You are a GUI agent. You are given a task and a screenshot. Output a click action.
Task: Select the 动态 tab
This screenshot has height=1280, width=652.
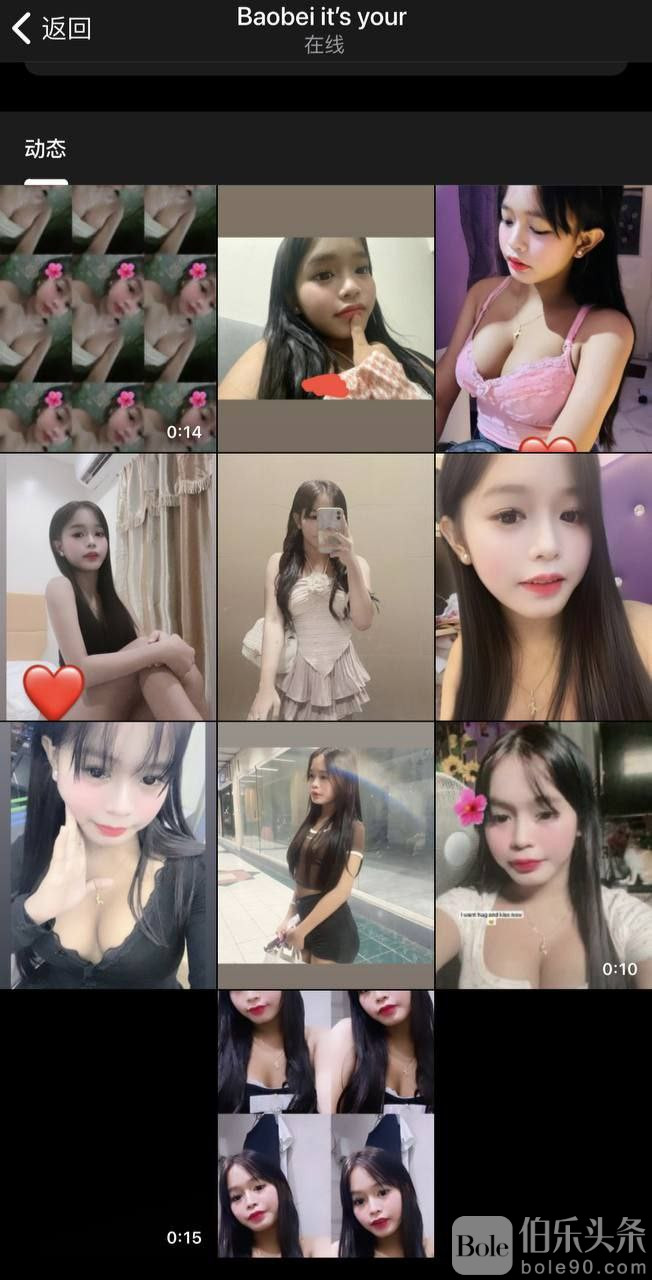tap(46, 150)
